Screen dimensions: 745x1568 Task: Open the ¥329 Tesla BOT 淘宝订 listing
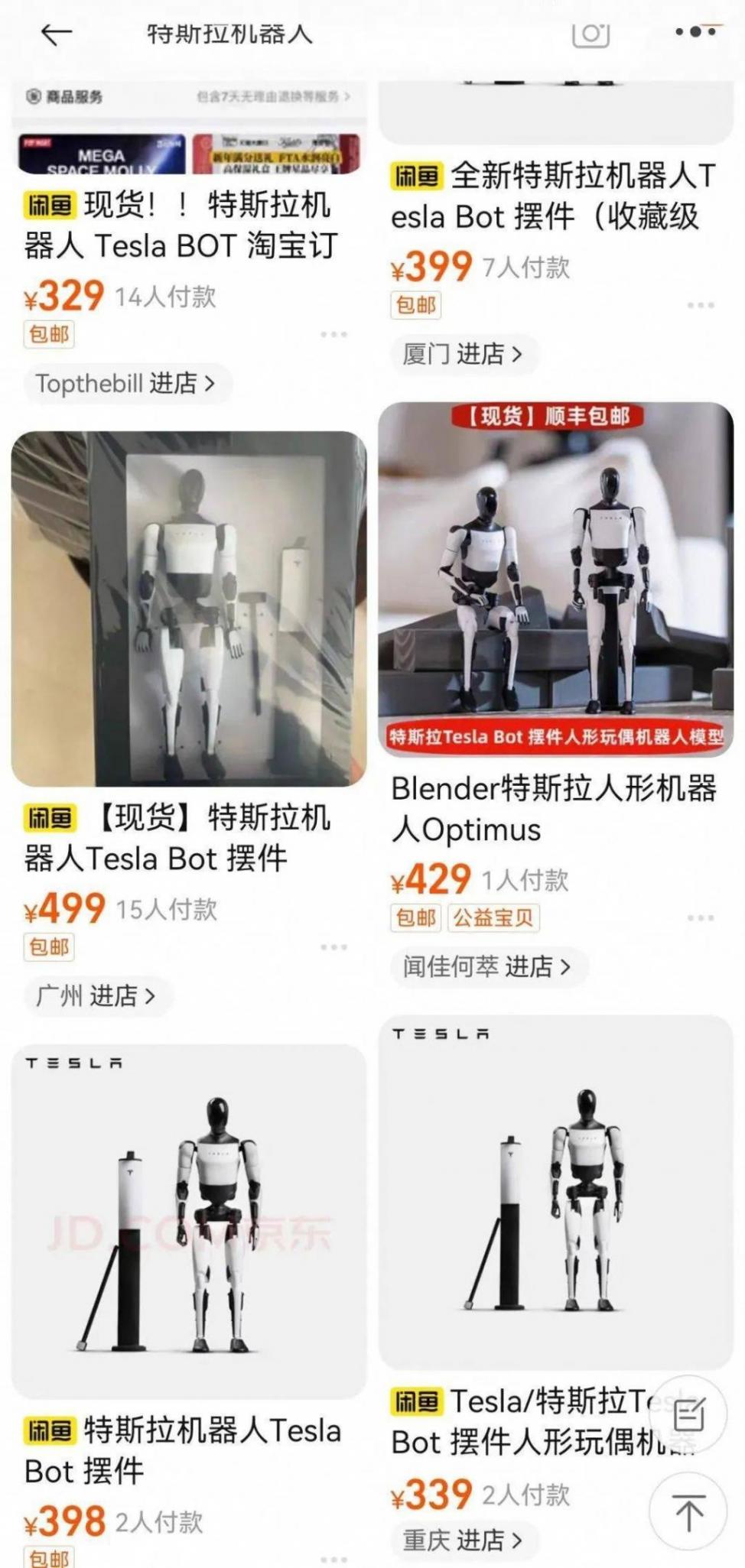(181, 226)
